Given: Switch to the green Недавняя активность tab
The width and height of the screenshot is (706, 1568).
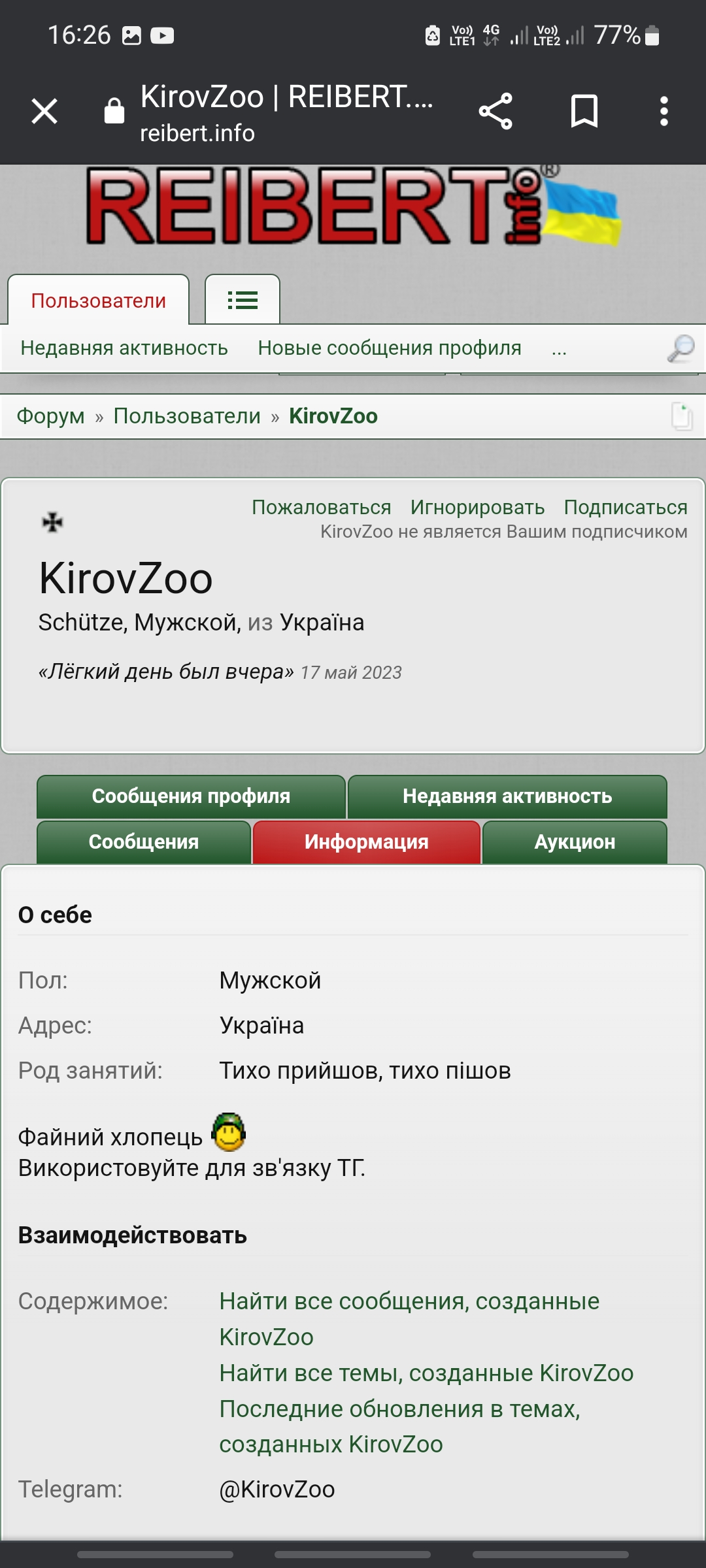Looking at the screenshot, I should click(x=507, y=796).
